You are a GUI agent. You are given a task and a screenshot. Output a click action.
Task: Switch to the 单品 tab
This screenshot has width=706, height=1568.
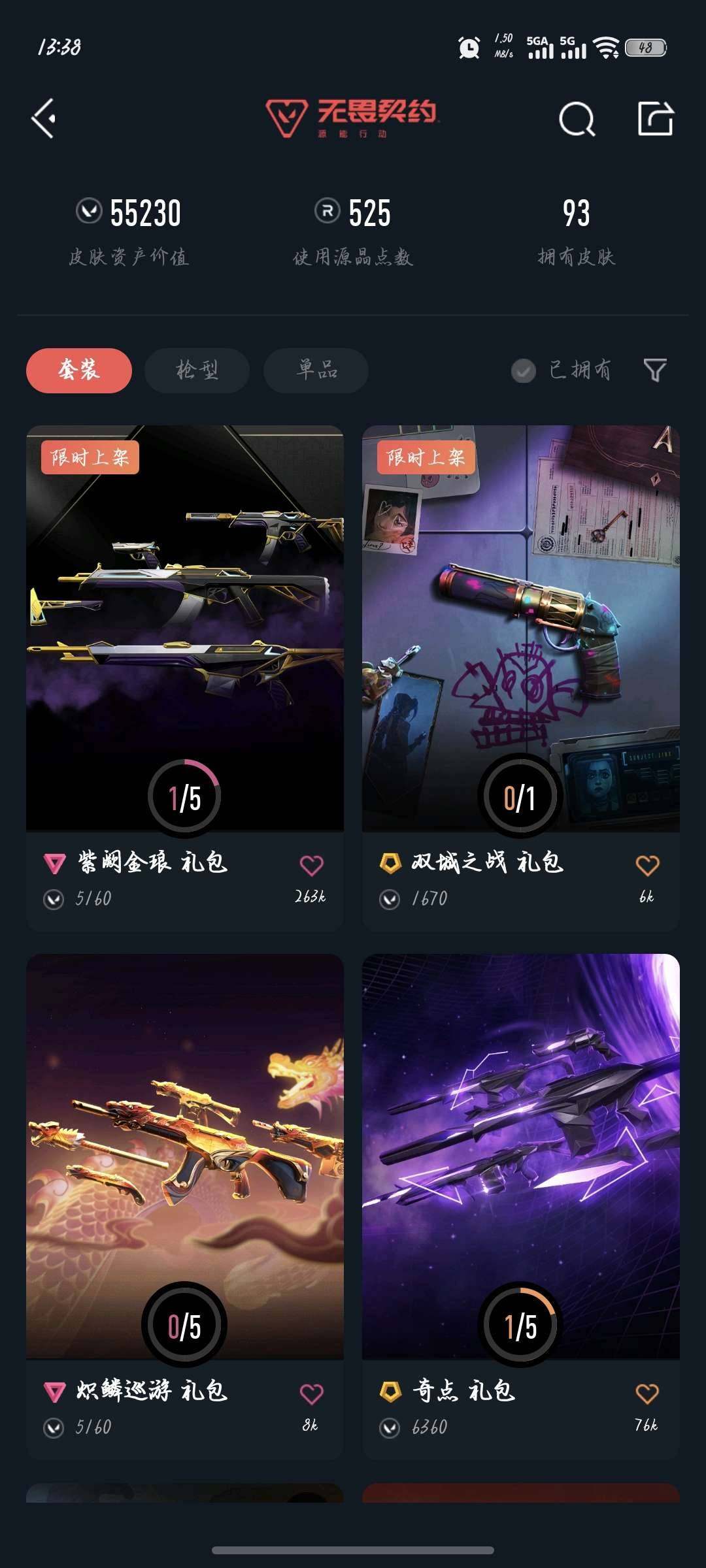point(316,370)
